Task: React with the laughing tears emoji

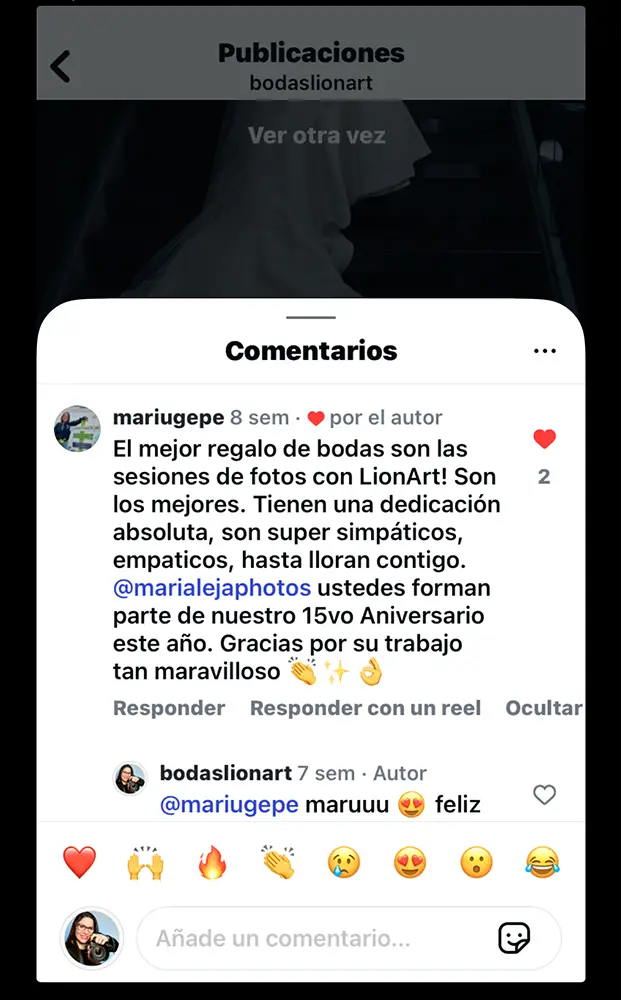Action: point(542,862)
